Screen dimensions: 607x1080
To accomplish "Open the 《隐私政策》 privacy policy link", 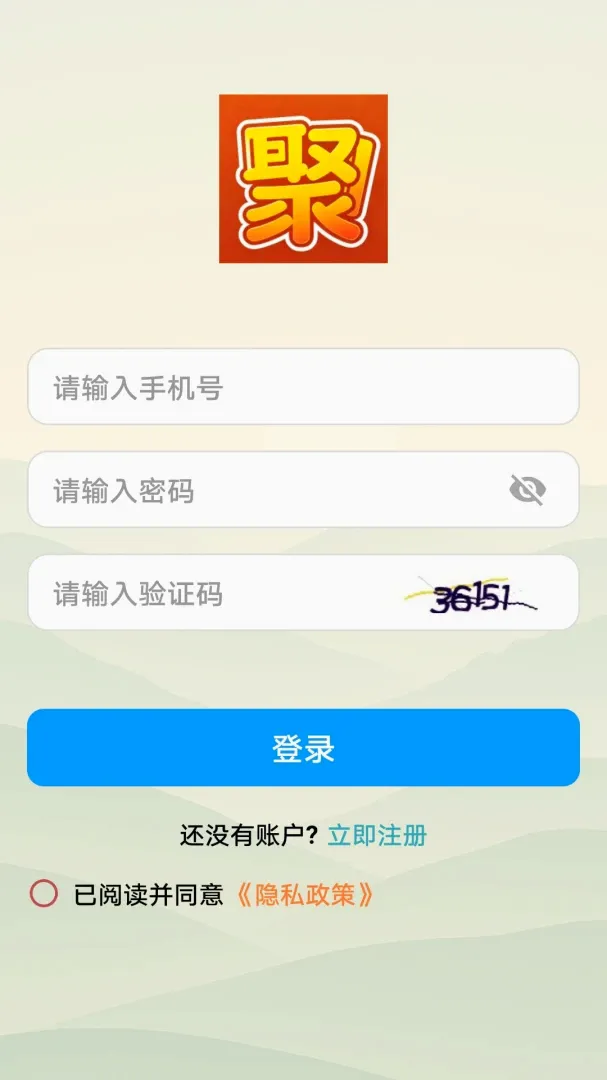I will pyautogui.click(x=305, y=895).
